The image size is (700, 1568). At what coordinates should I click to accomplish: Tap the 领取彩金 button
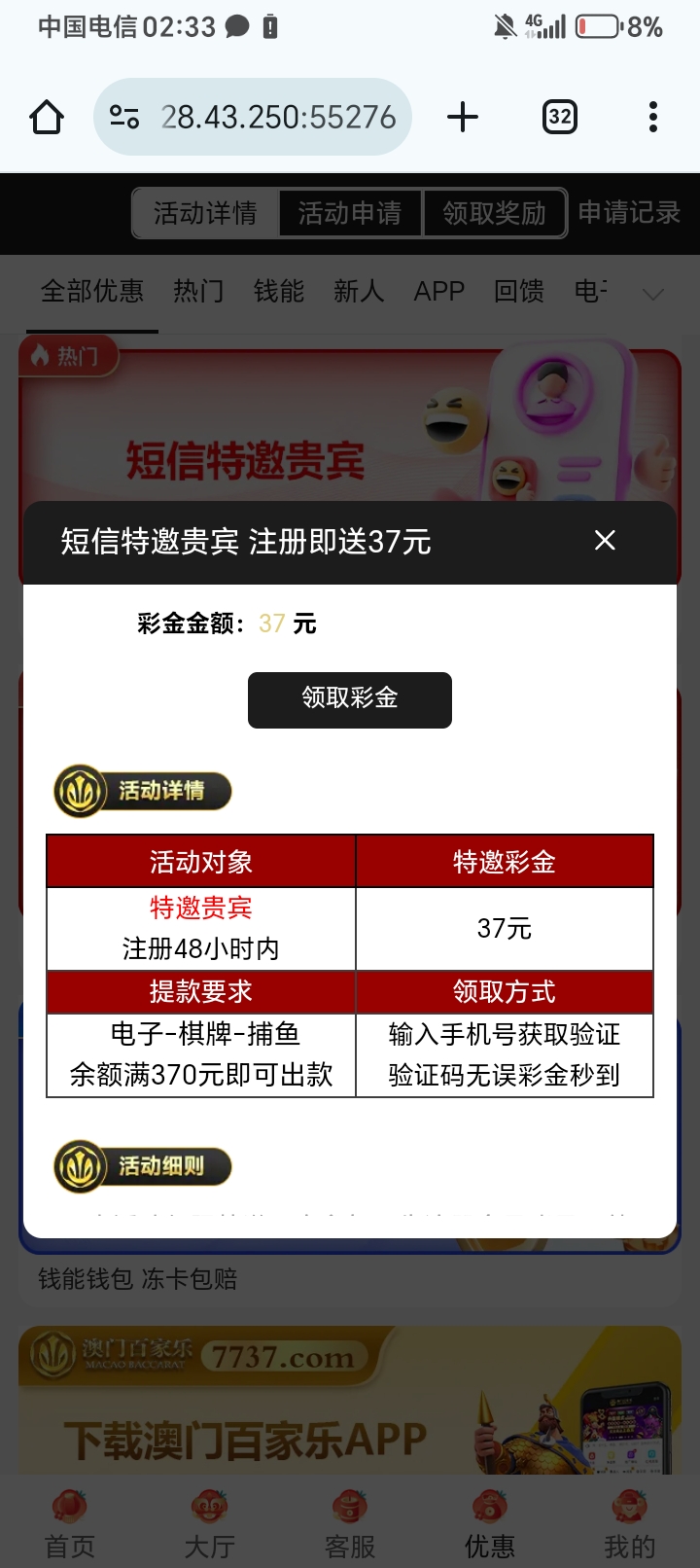click(x=350, y=699)
